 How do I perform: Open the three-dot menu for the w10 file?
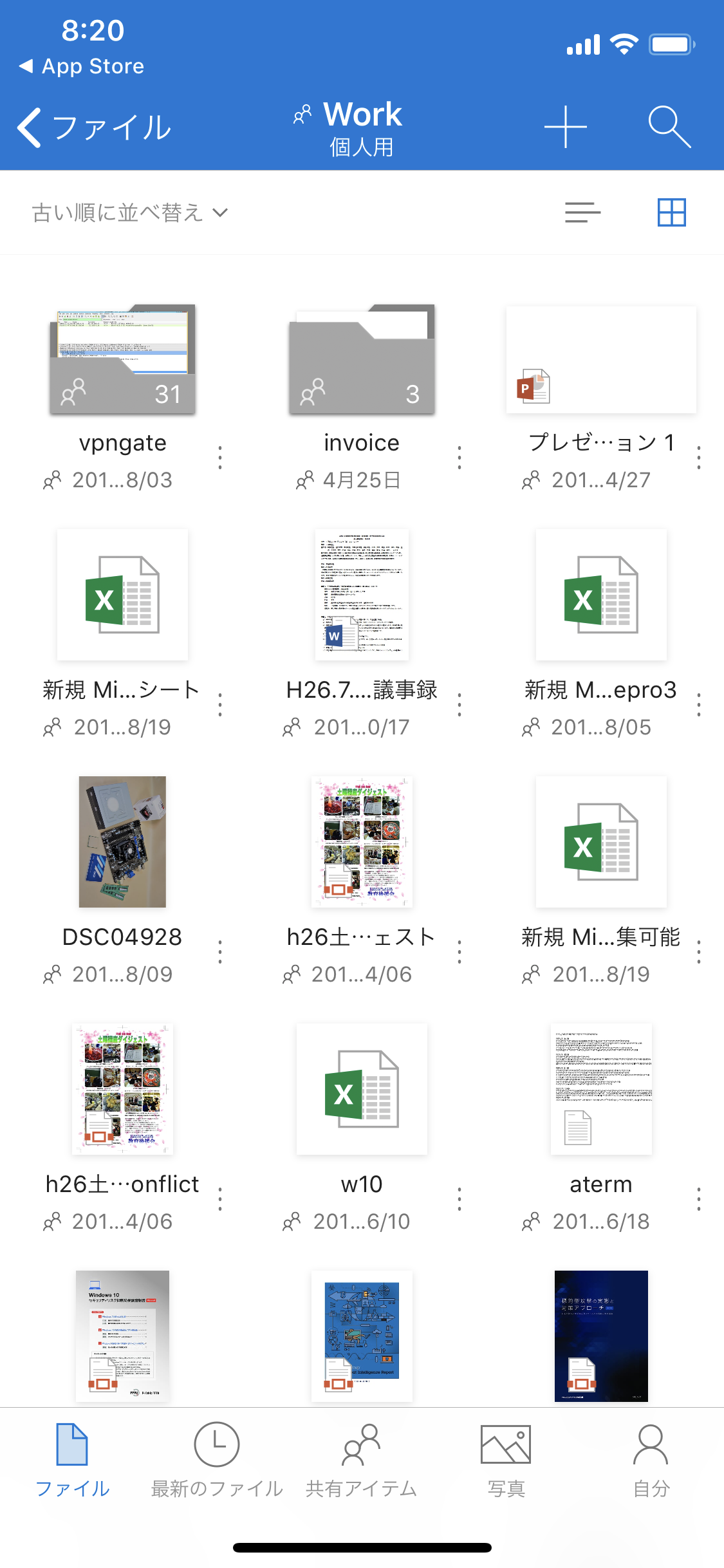[x=459, y=1200]
